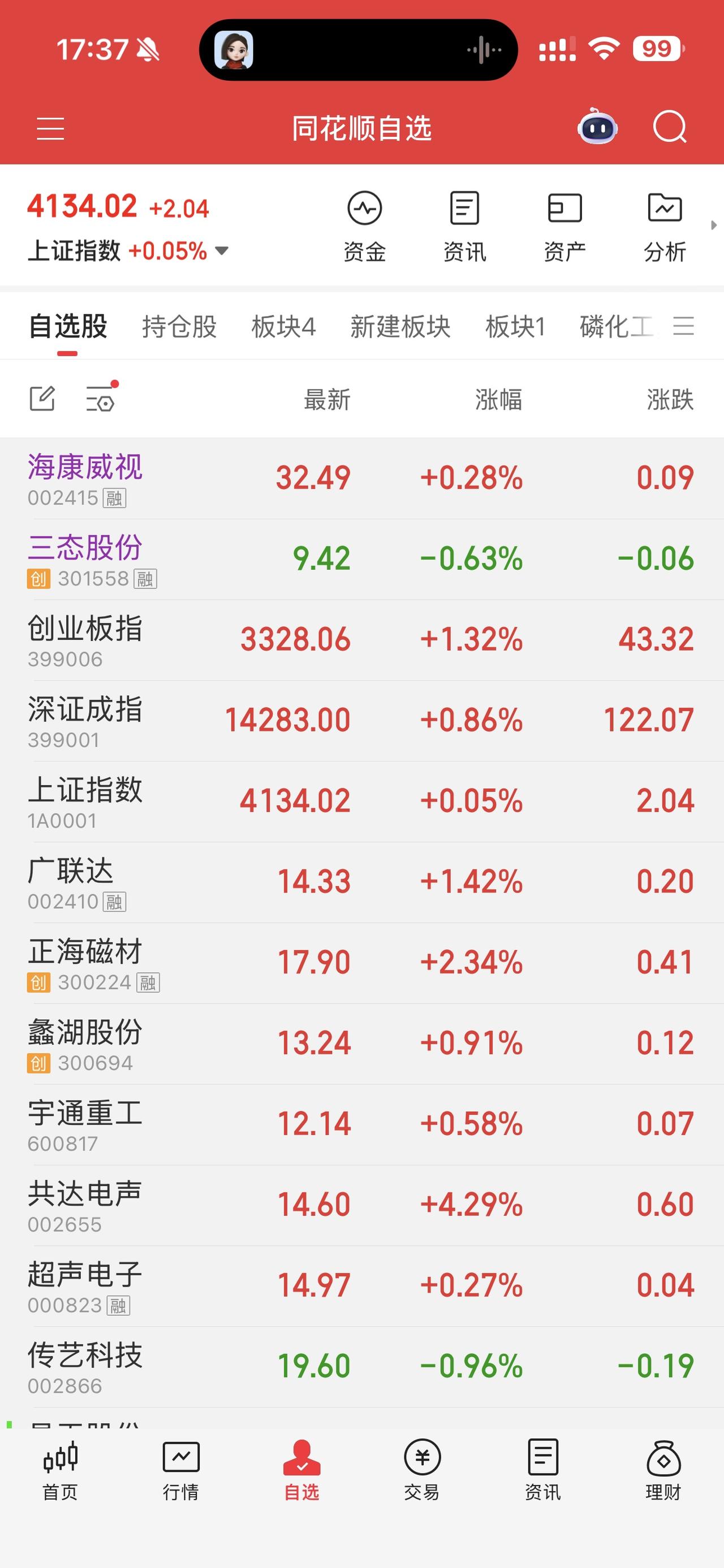Tap the edit watchlist pencil icon
Image resolution: width=724 pixels, height=1568 pixels.
pos(42,398)
